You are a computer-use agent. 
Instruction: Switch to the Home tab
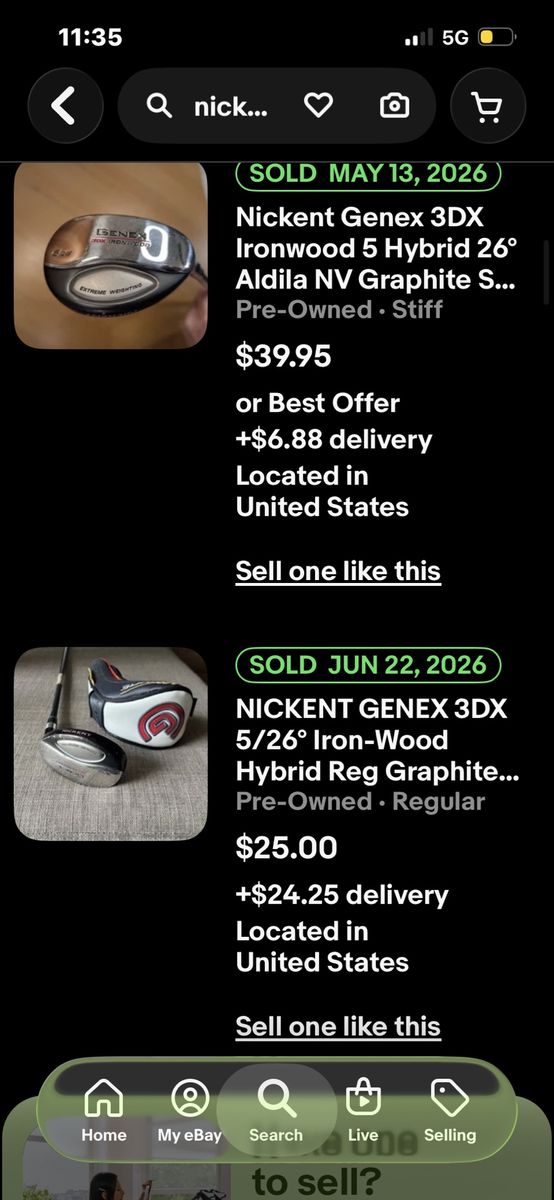point(104,1112)
